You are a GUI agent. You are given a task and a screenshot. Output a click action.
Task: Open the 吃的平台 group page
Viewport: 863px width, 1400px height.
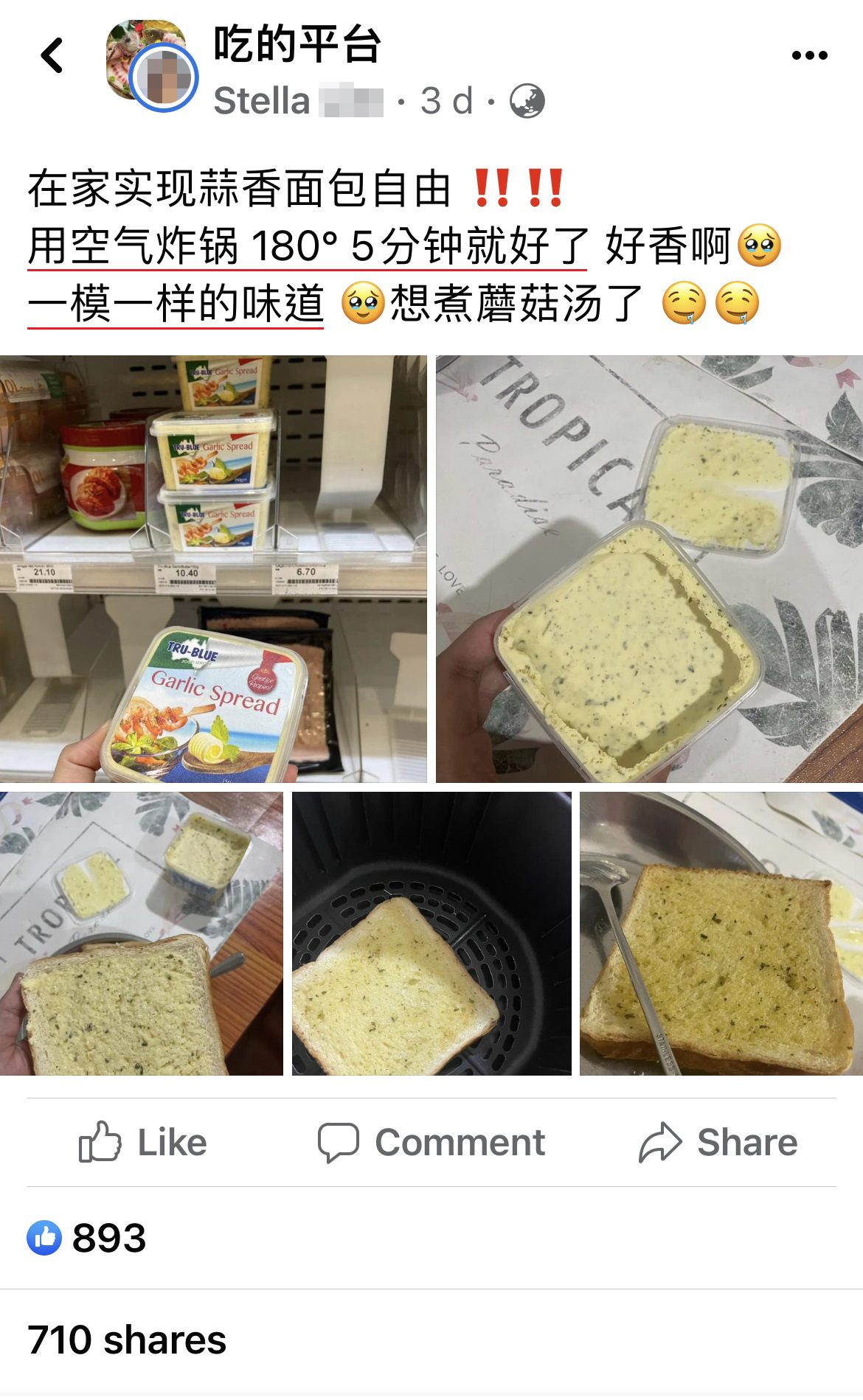(297, 44)
